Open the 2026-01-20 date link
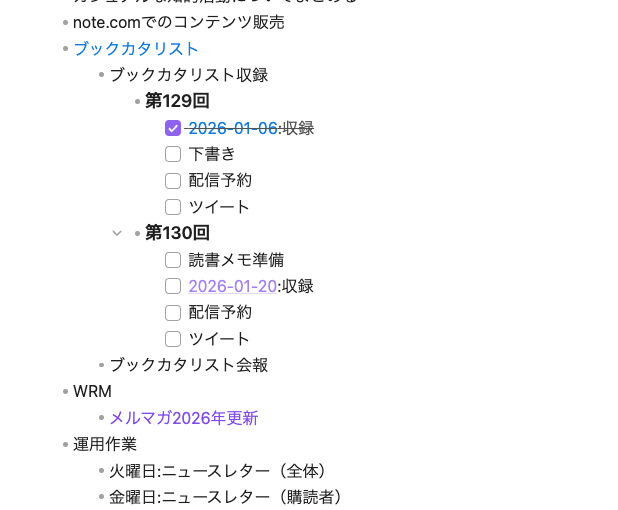The width and height of the screenshot is (618, 510). pyautogui.click(x=232, y=286)
